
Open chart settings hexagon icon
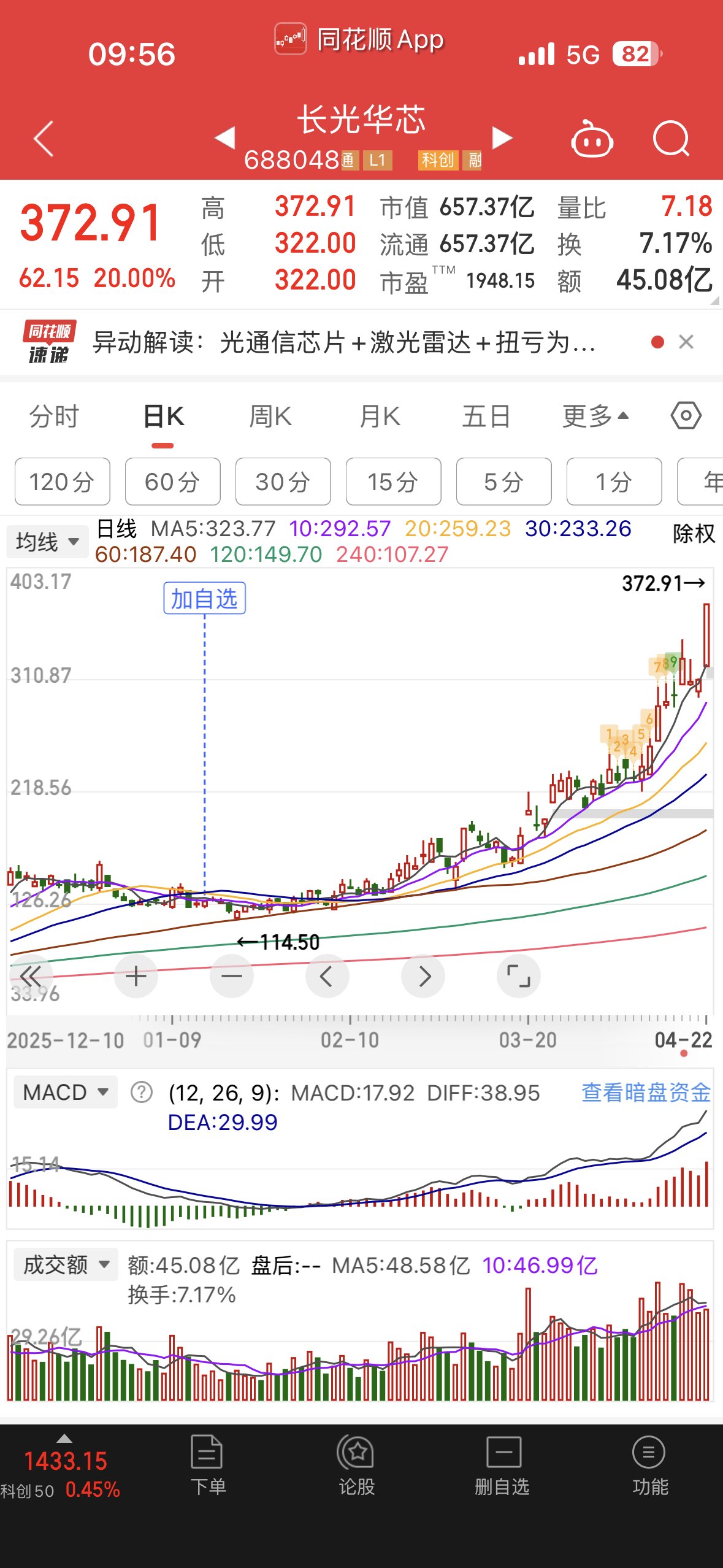tap(686, 416)
